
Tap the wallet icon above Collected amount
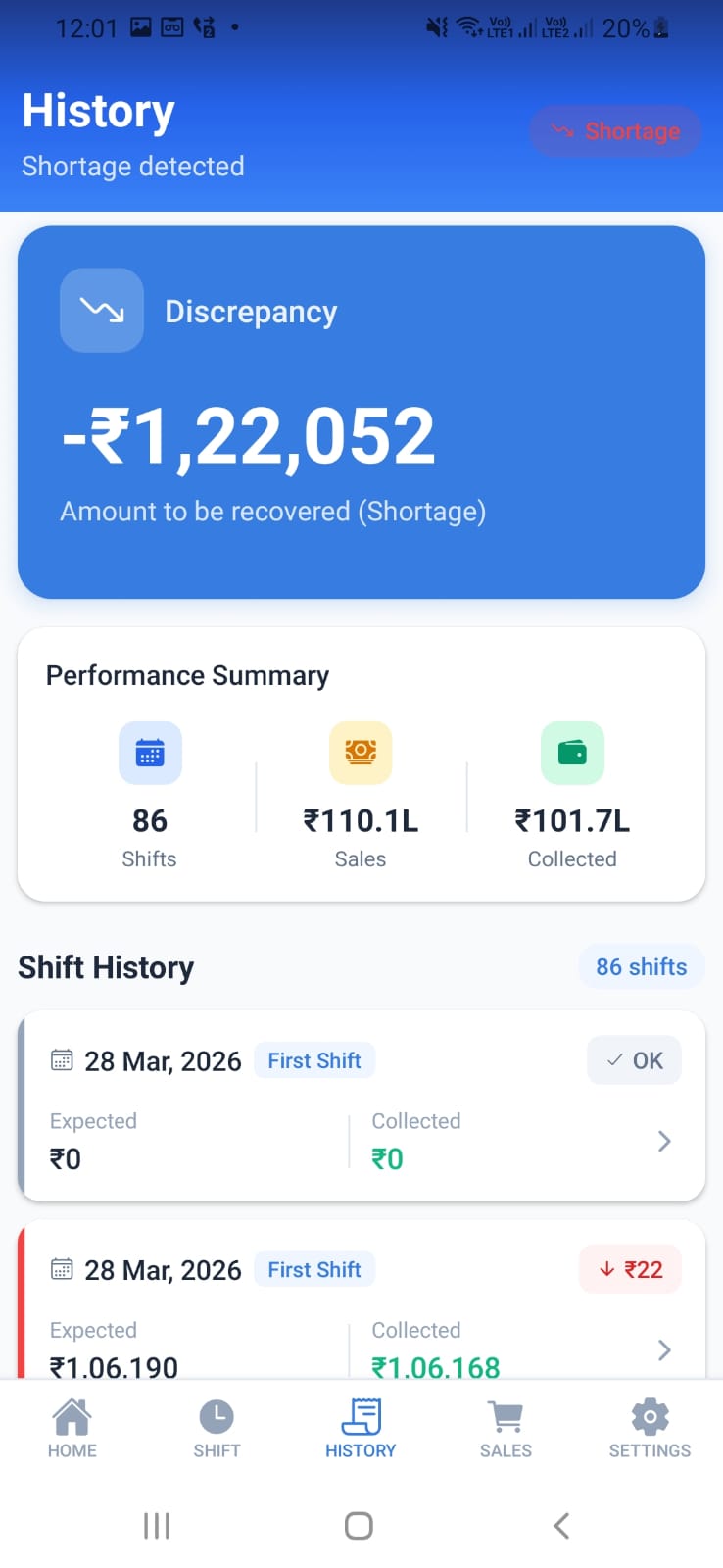(572, 753)
